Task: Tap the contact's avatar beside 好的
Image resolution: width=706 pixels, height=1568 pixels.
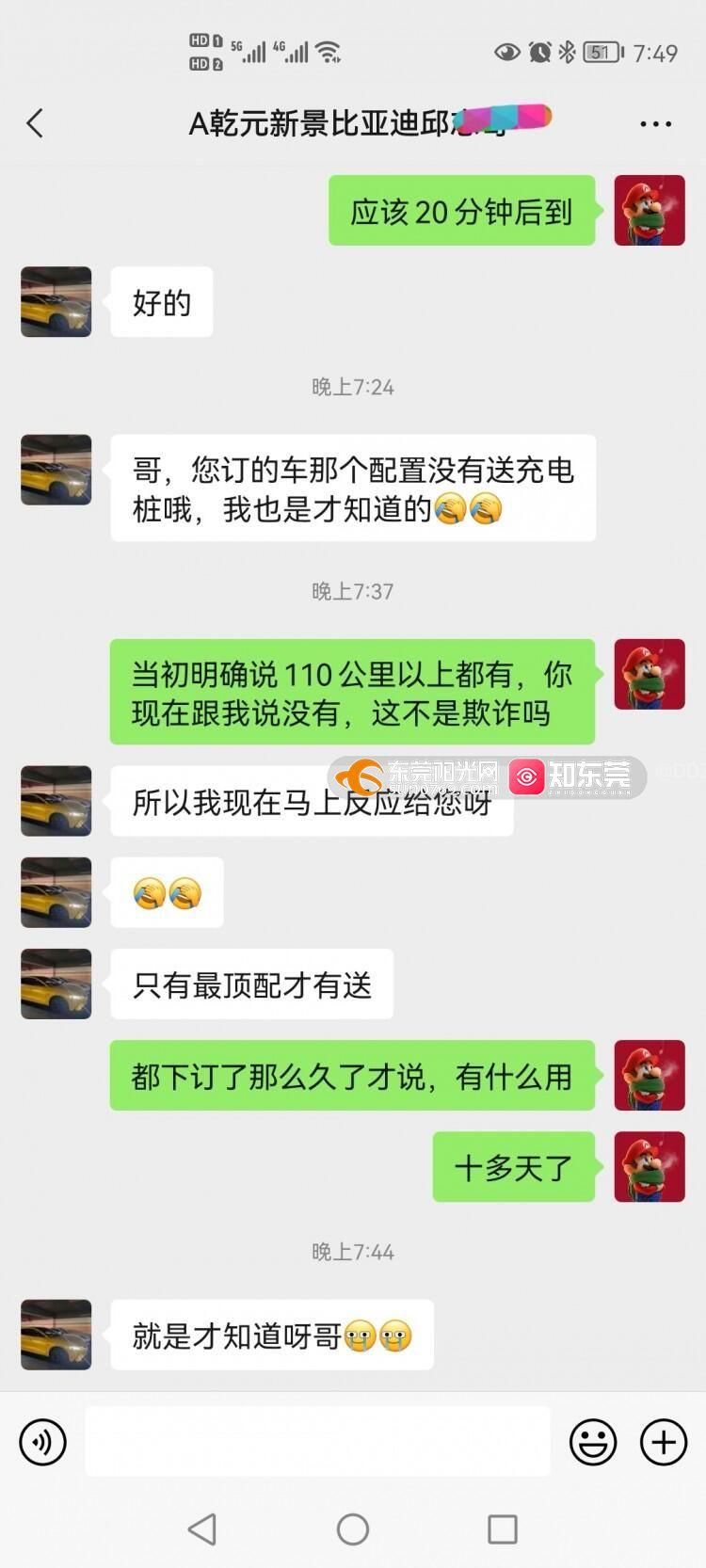Action: 56,302
